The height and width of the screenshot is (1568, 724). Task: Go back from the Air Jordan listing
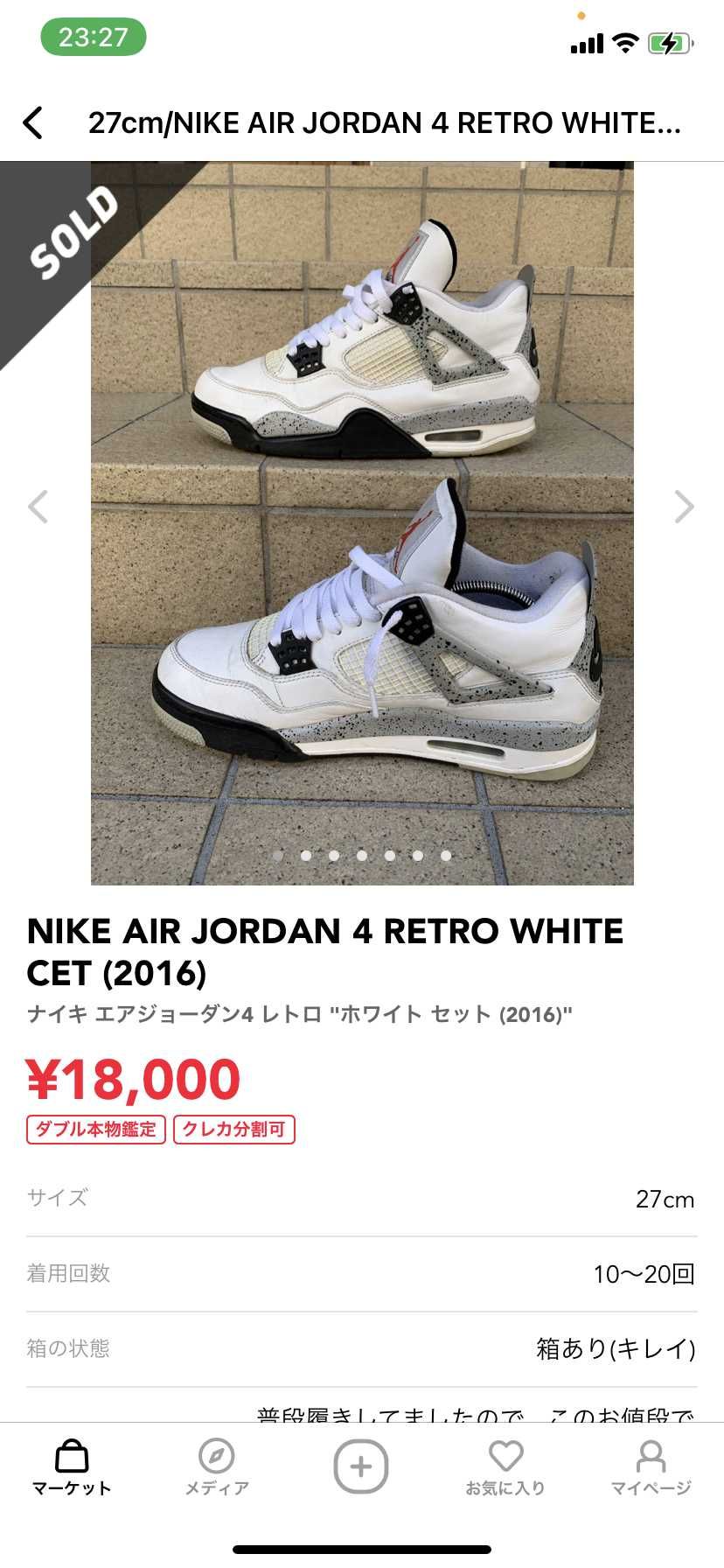33,122
